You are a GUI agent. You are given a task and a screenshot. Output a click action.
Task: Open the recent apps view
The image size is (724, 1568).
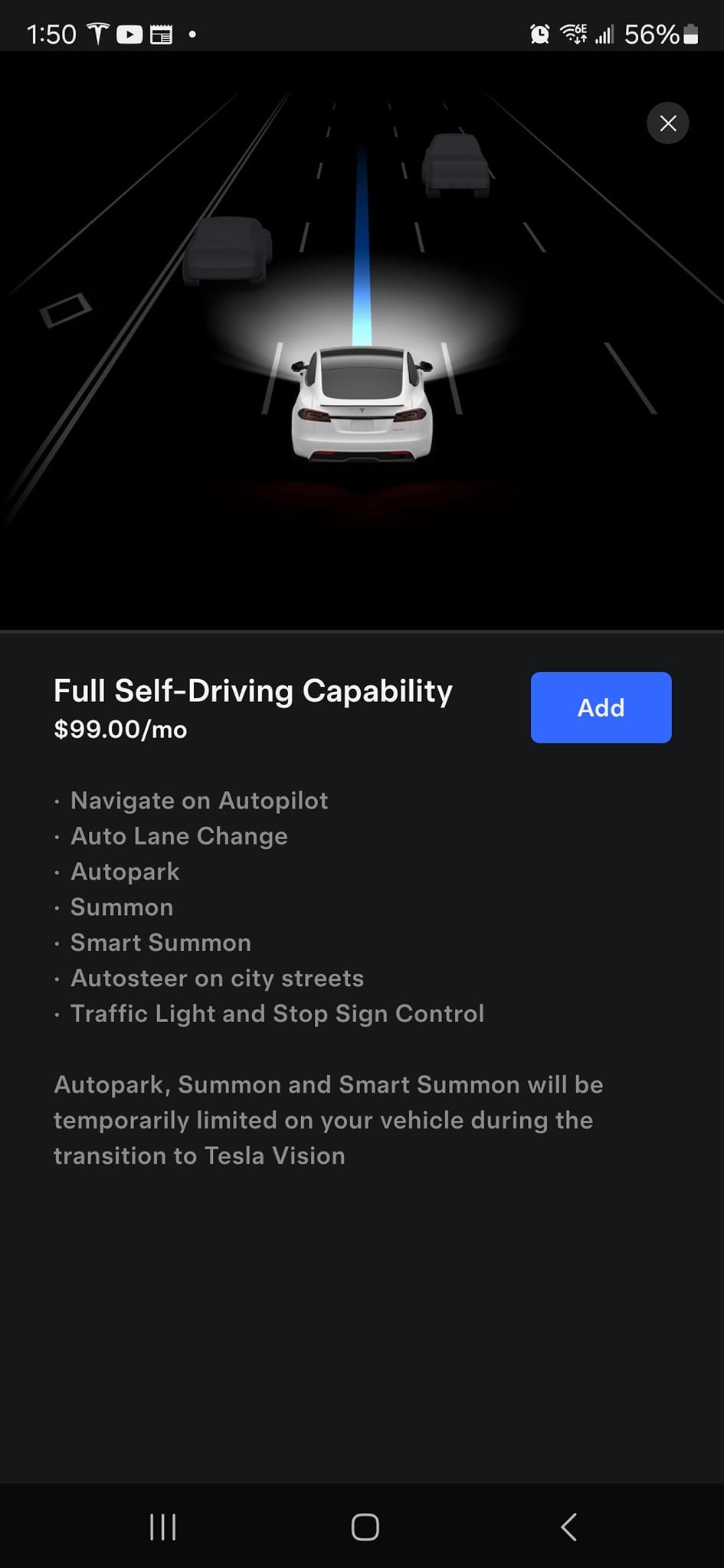pos(163,1526)
